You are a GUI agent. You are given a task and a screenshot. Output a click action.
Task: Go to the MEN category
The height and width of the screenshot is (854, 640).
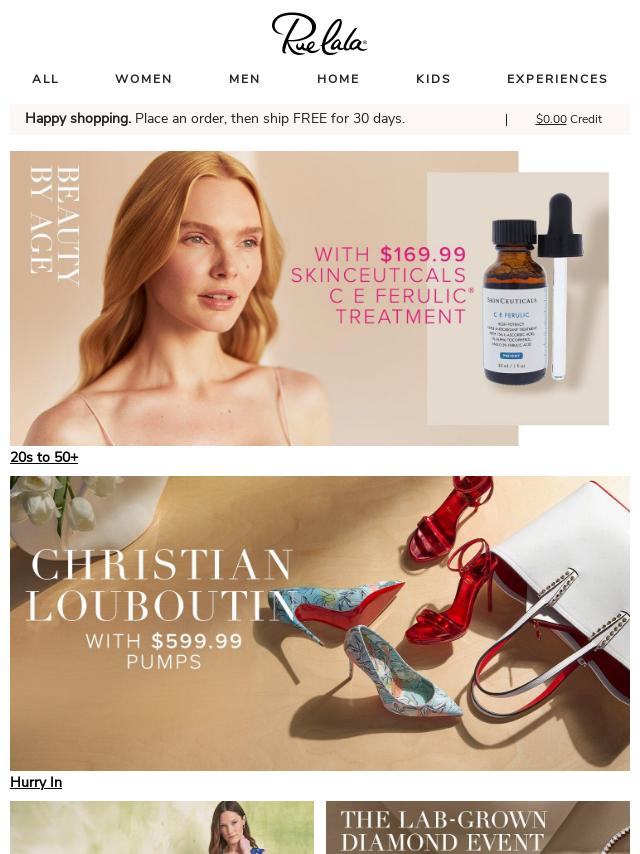coord(244,79)
